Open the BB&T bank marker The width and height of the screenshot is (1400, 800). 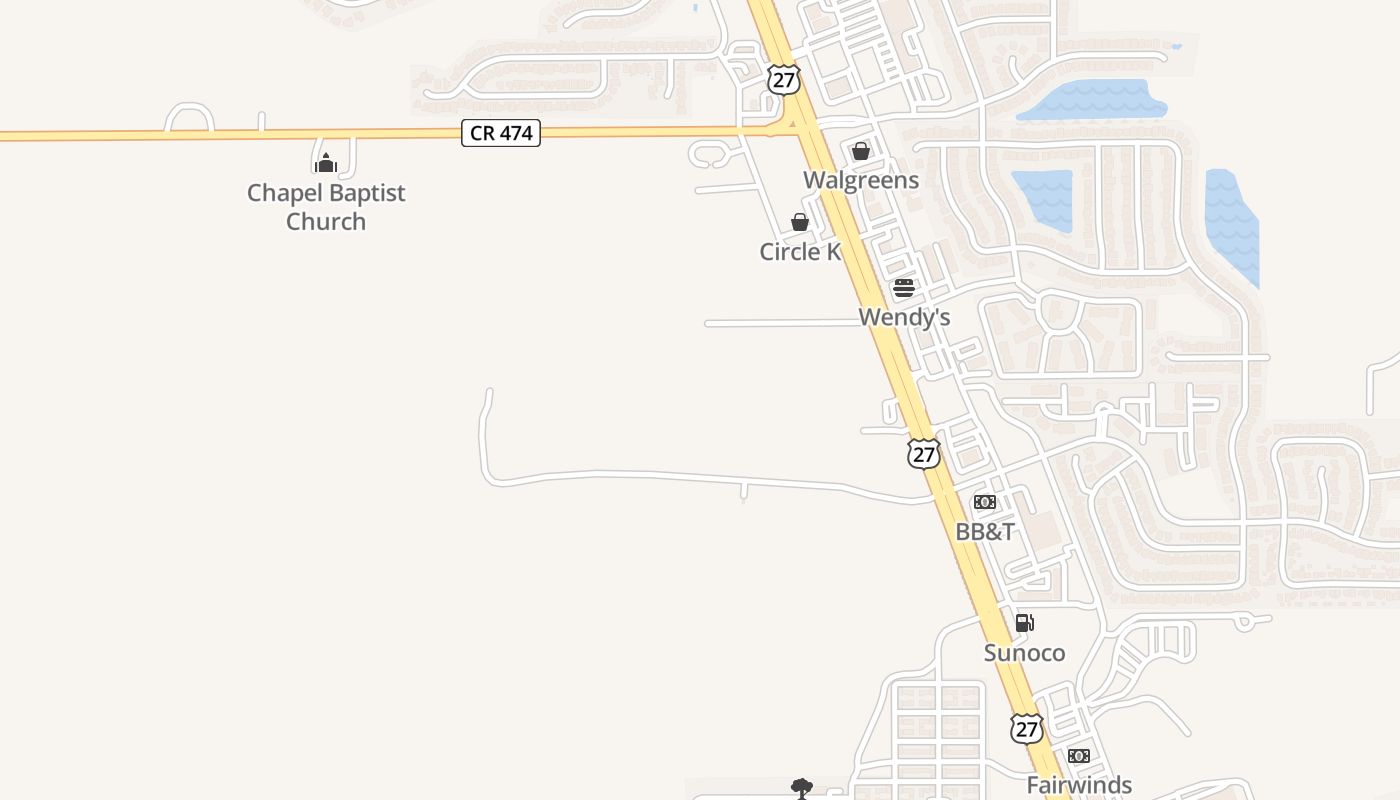click(x=985, y=502)
